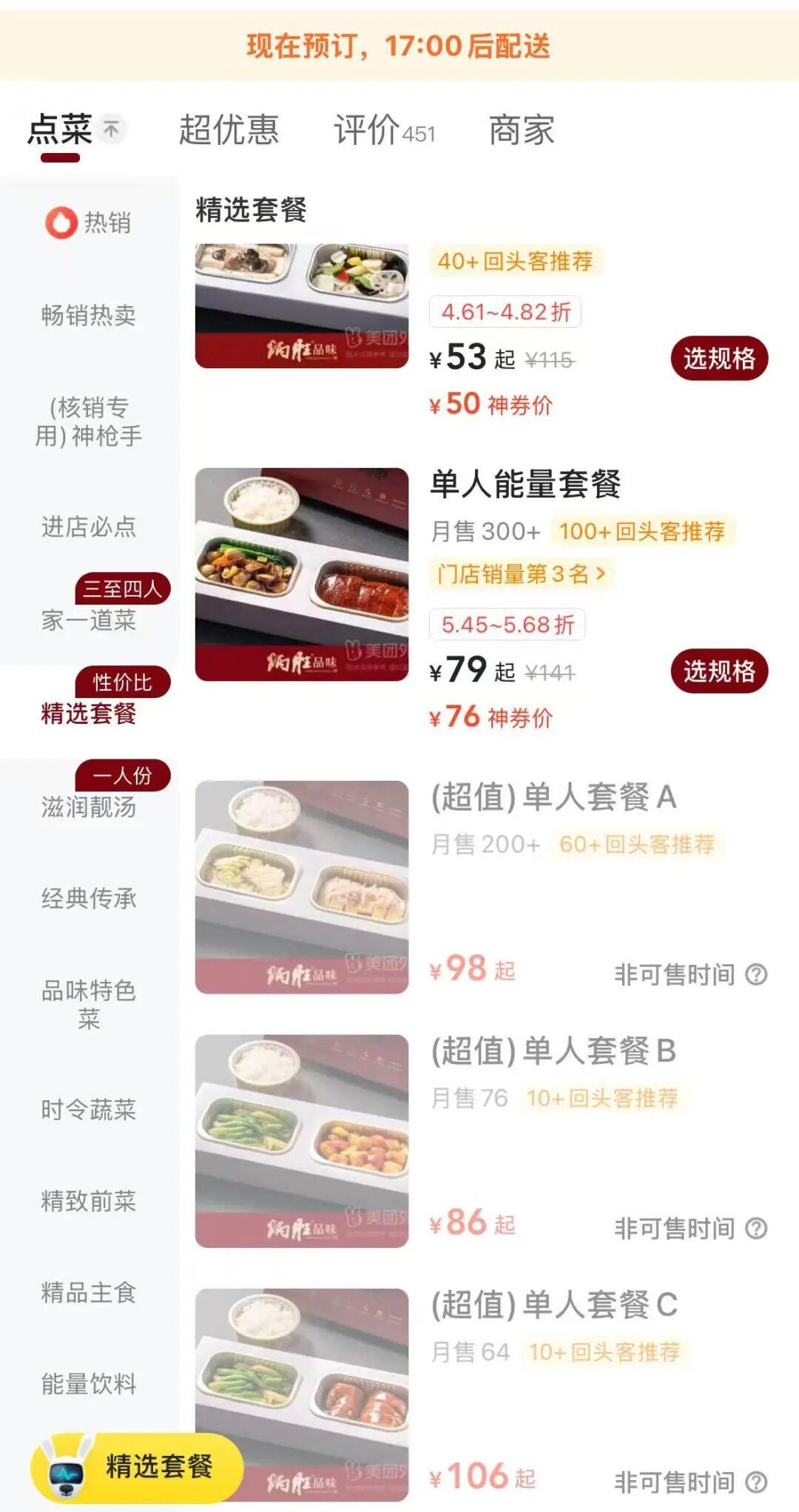Jump to the 时令蔬菜 category
Screen dimensions: 799x1512
pyautogui.click(x=89, y=1110)
